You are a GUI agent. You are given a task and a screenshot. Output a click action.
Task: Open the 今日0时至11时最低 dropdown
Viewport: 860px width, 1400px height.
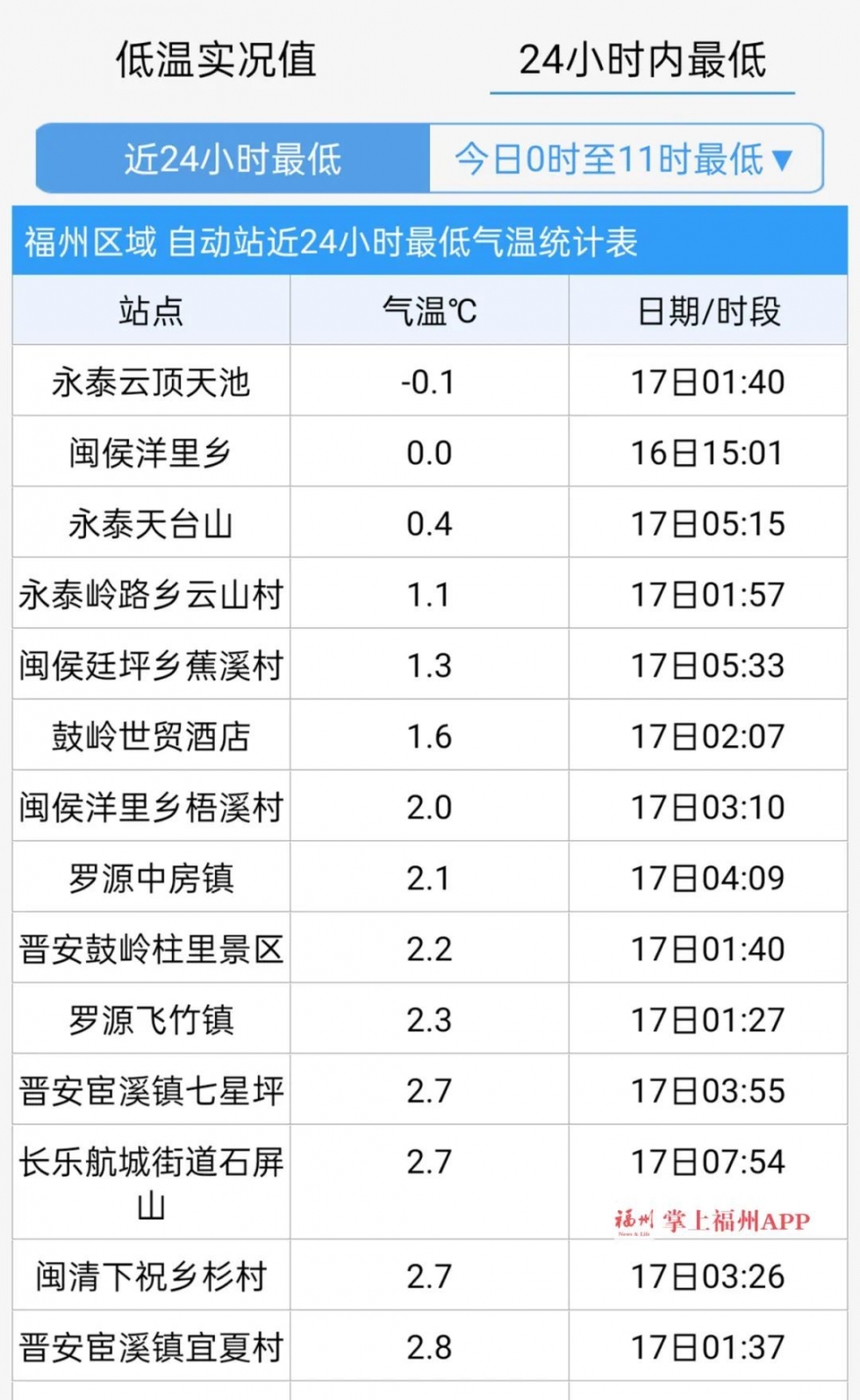click(625, 159)
